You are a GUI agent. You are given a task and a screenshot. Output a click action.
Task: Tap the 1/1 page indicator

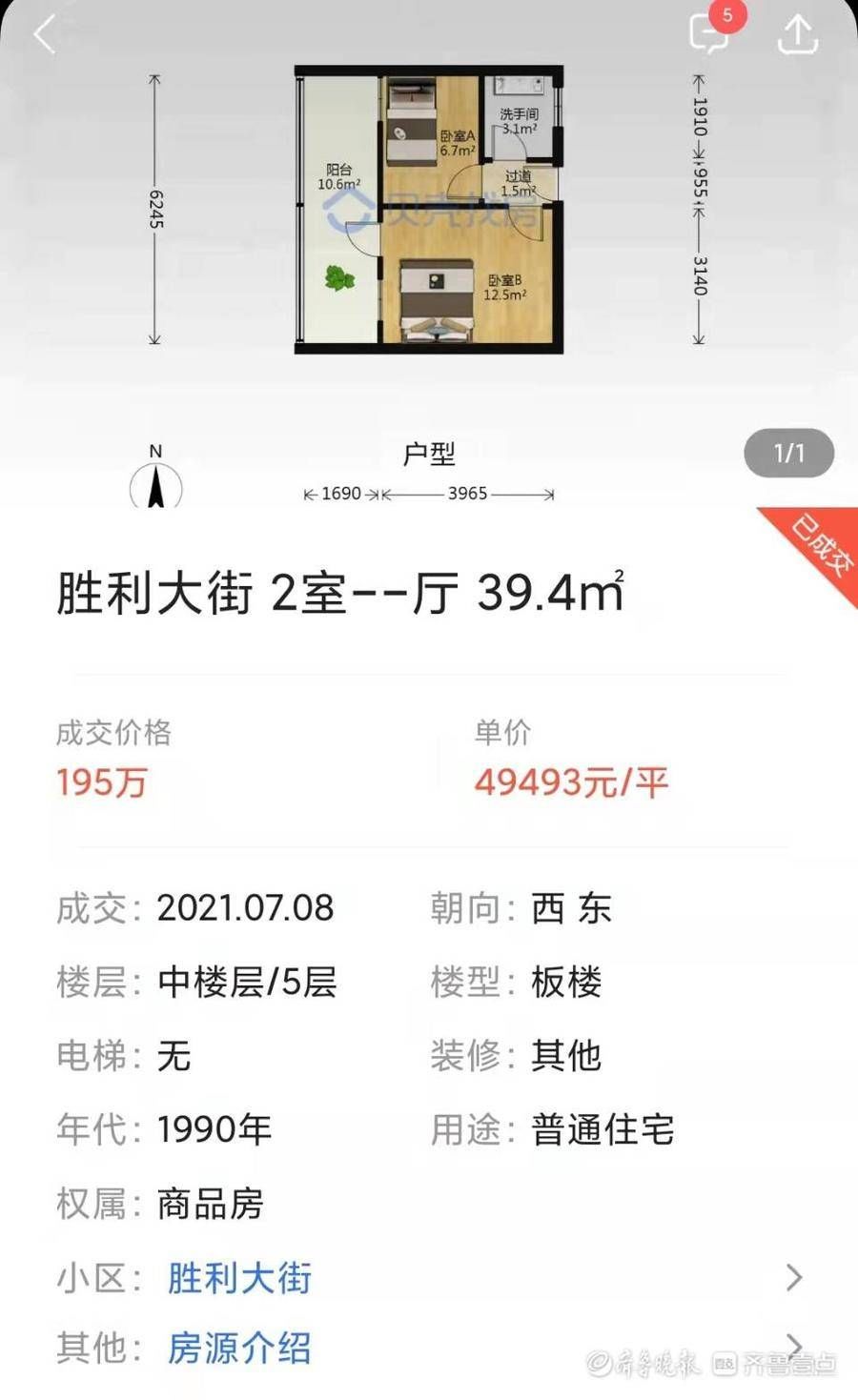(788, 454)
